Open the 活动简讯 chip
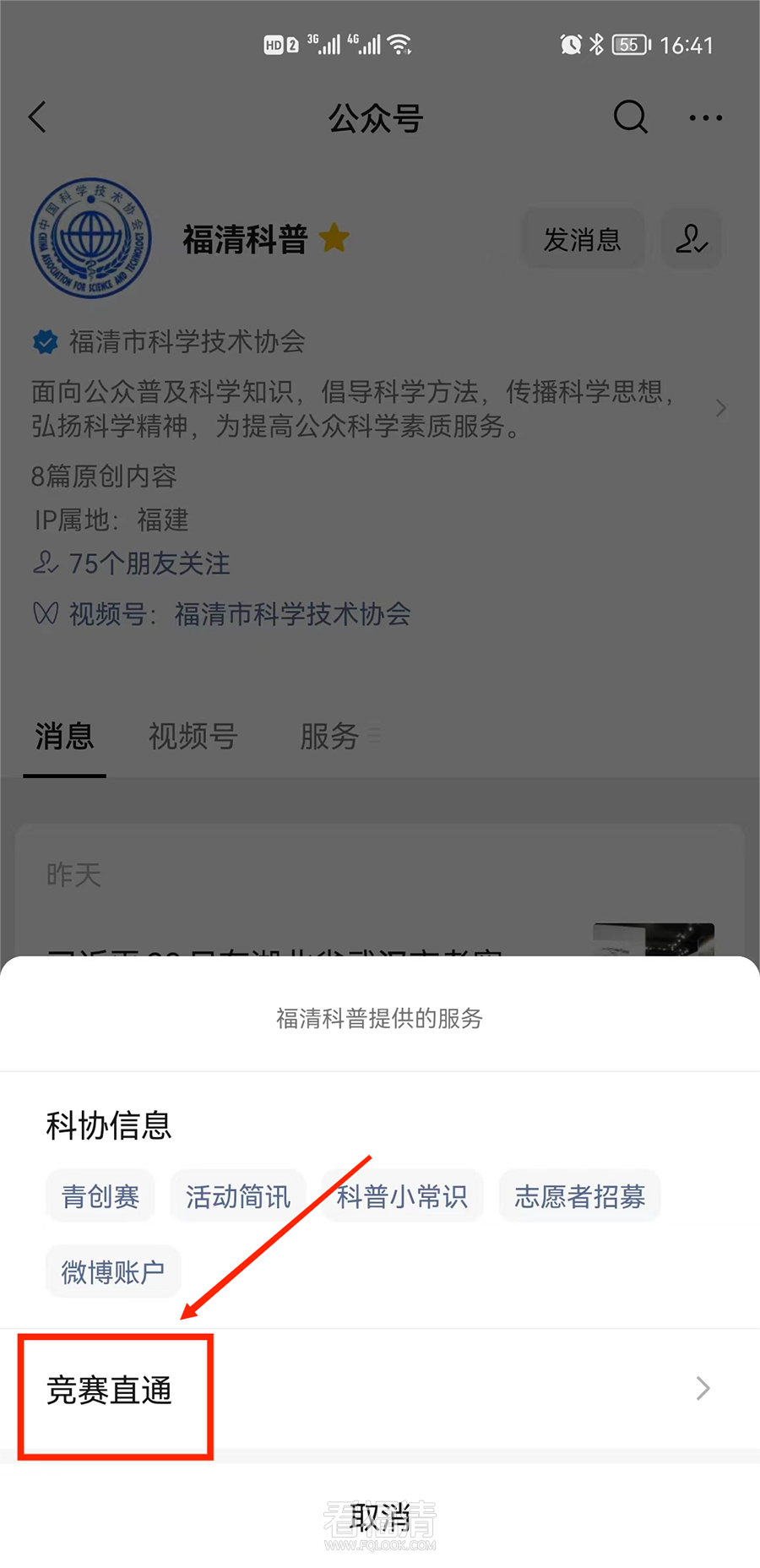This screenshot has width=760, height=1568. 238,1196
